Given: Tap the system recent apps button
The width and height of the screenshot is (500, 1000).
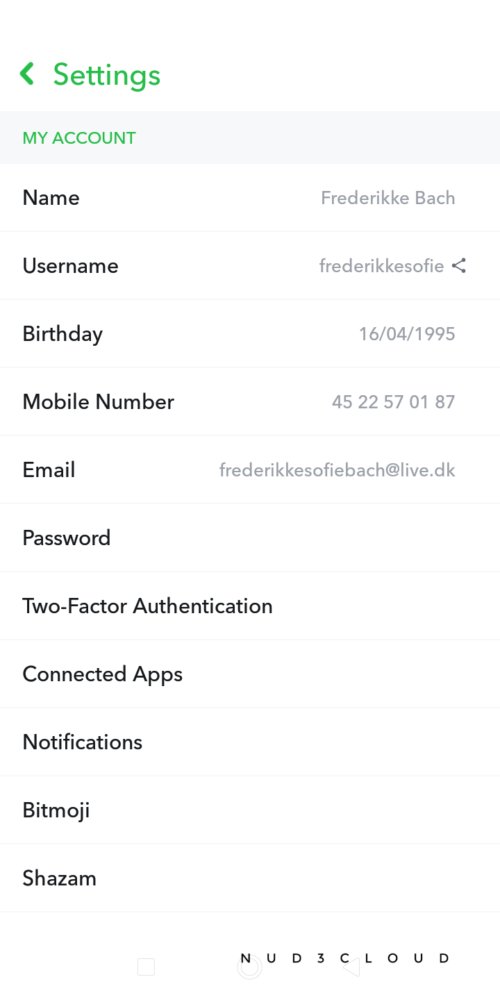Looking at the screenshot, I should pyautogui.click(x=146, y=967).
